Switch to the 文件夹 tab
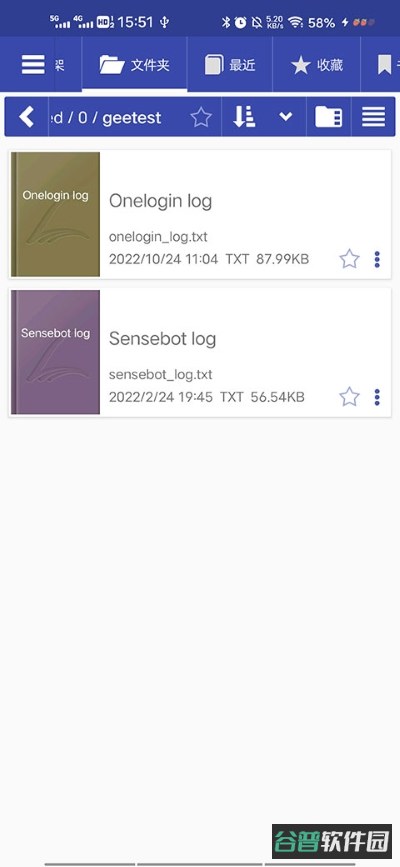The width and height of the screenshot is (400, 867). tap(134, 65)
